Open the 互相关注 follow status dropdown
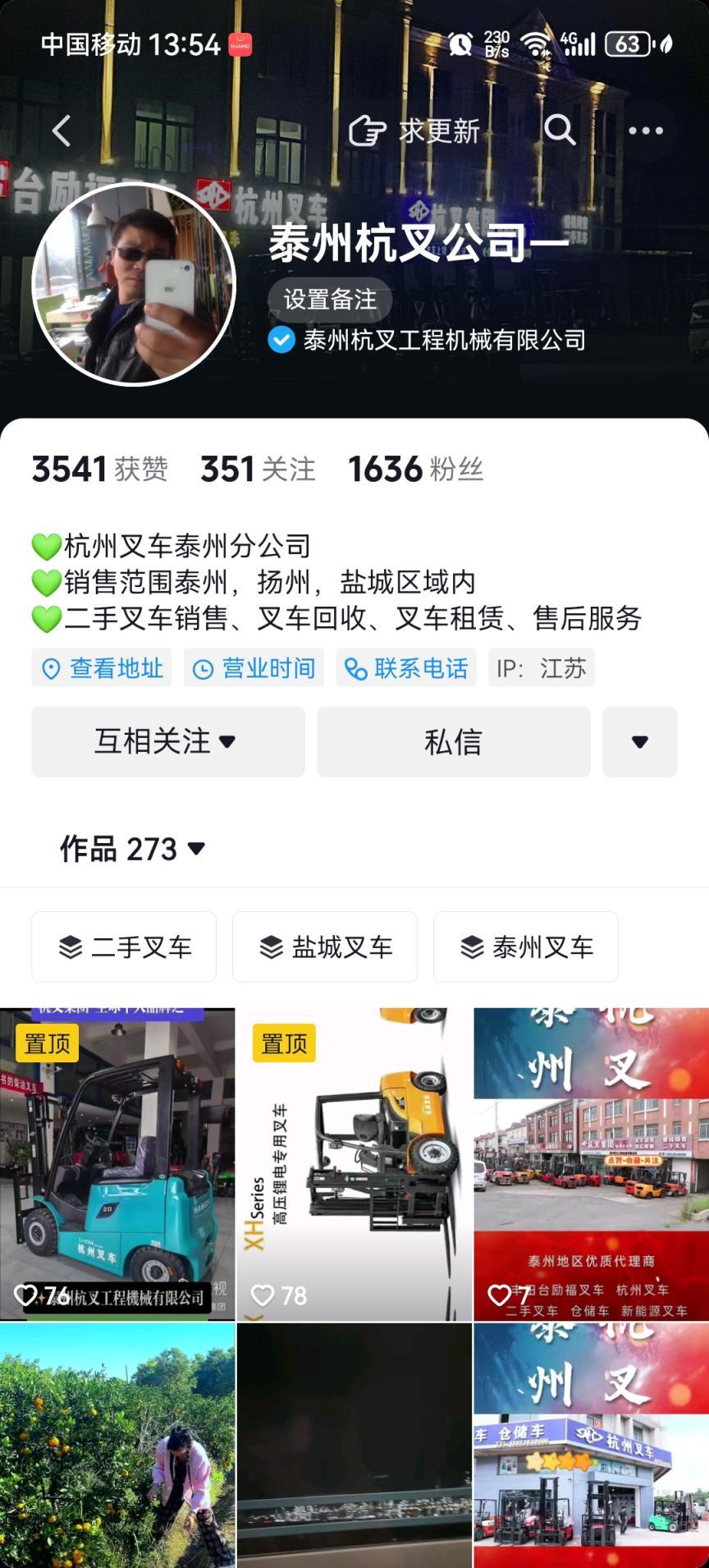The width and height of the screenshot is (709, 1568). (167, 741)
